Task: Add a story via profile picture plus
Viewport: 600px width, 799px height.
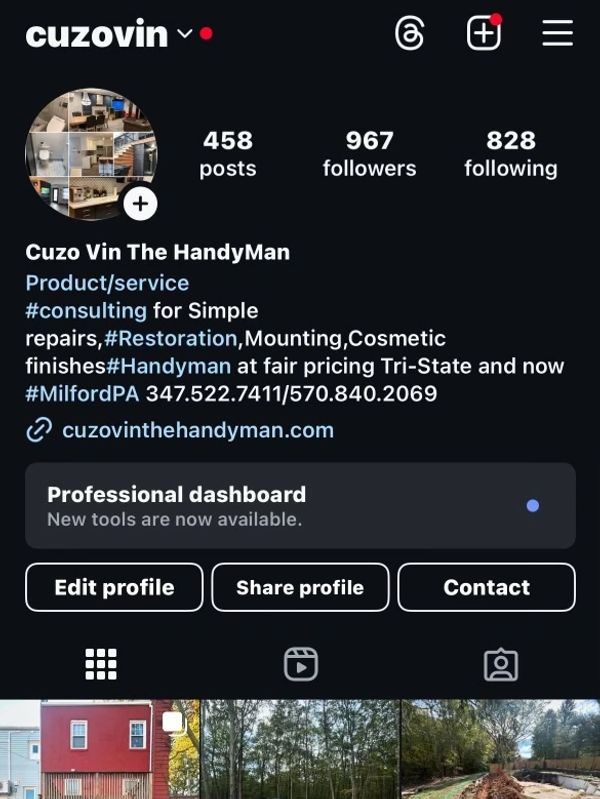Action: click(x=140, y=204)
